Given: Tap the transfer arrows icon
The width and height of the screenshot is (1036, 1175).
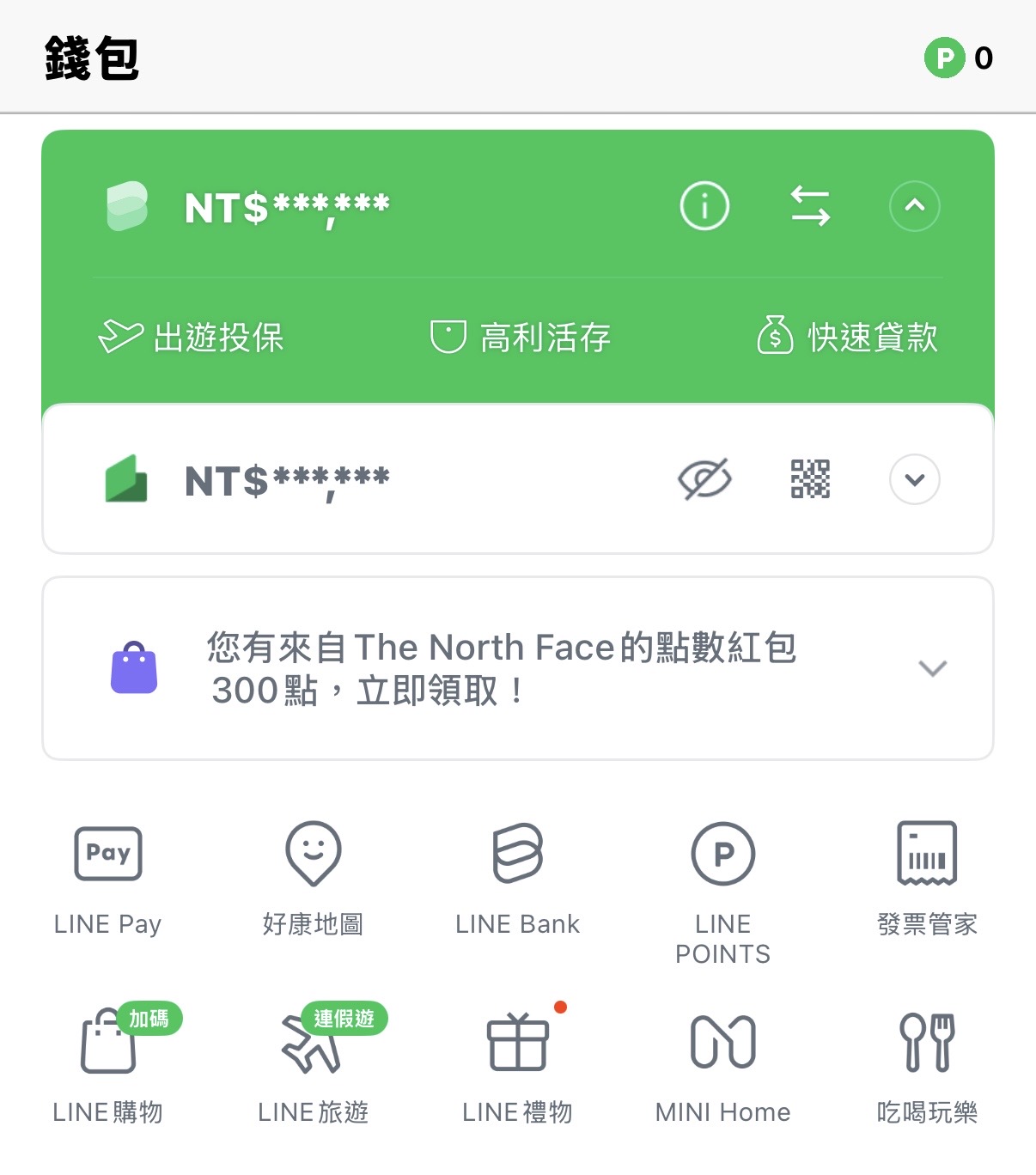Looking at the screenshot, I should 810,206.
